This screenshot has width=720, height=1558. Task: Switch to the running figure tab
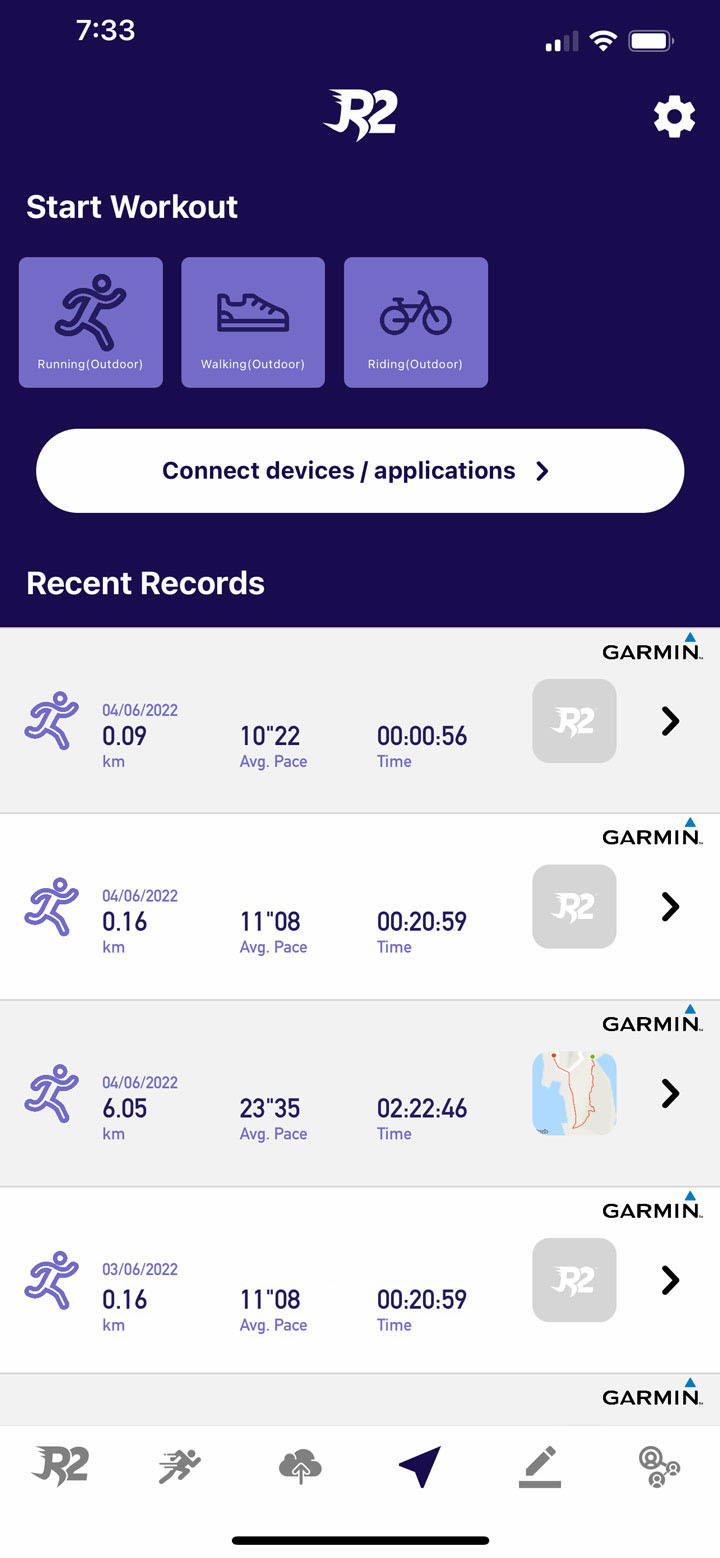pyautogui.click(x=180, y=1467)
